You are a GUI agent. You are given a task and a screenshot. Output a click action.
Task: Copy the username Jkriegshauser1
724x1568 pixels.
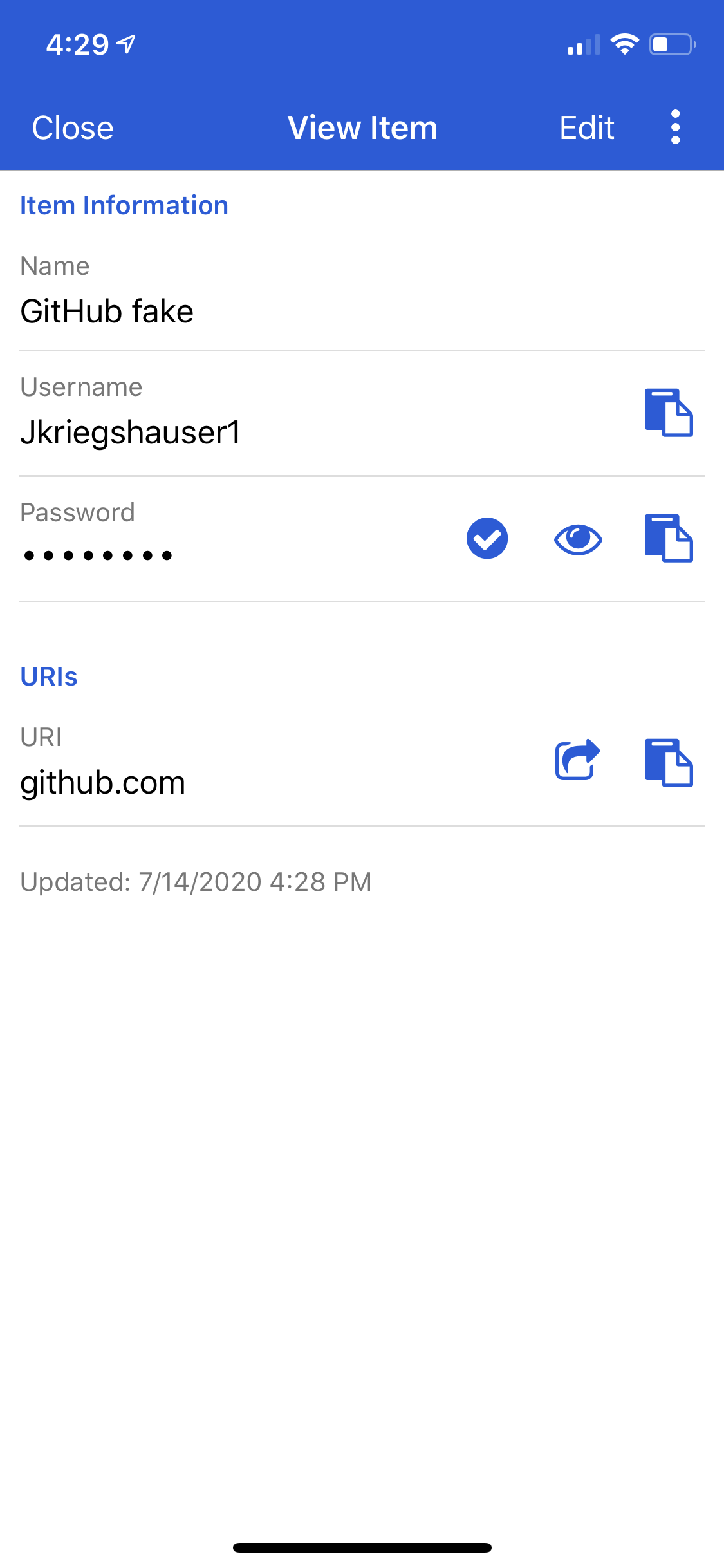click(669, 413)
